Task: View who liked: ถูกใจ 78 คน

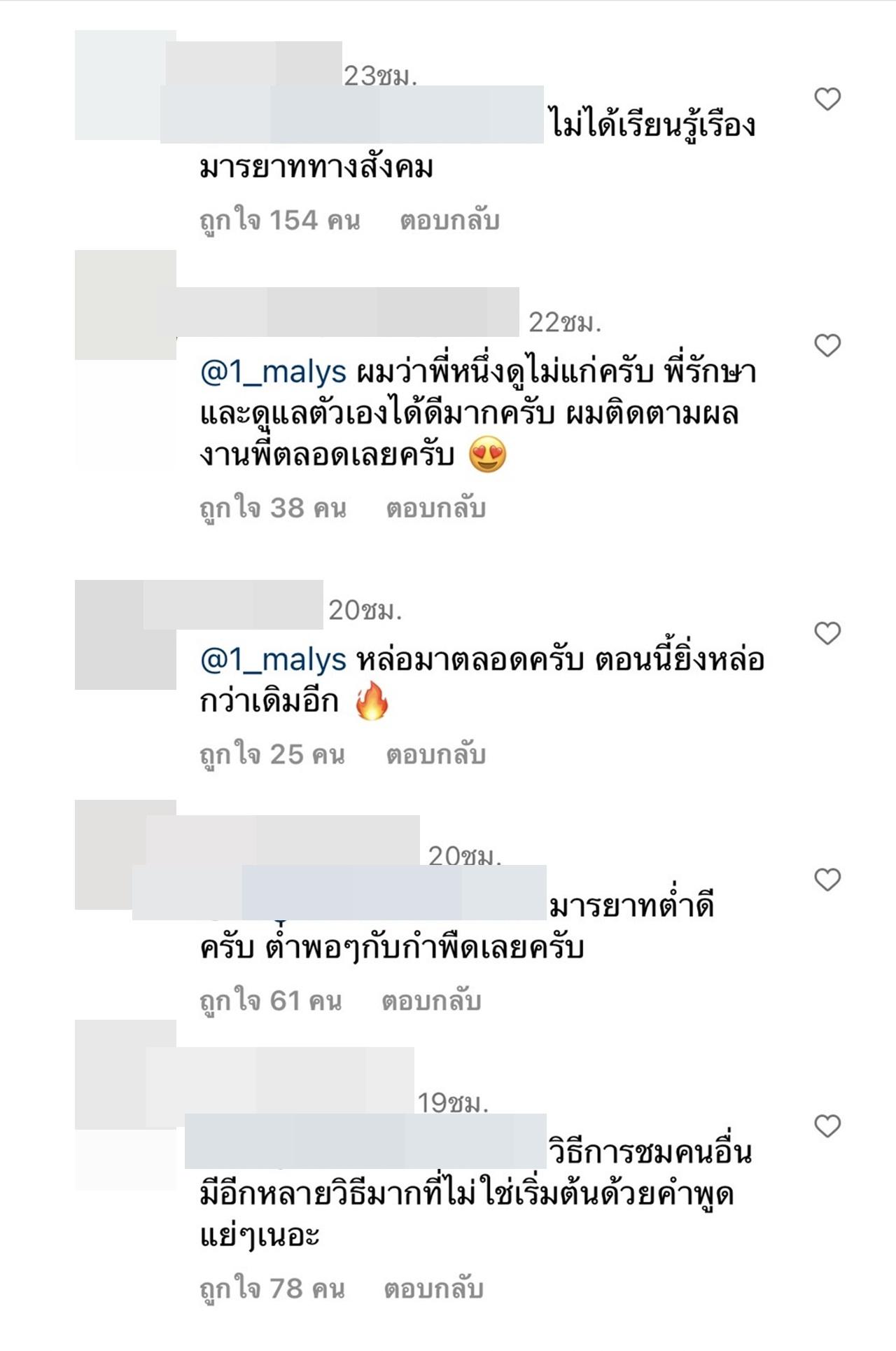Action: (272, 1289)
